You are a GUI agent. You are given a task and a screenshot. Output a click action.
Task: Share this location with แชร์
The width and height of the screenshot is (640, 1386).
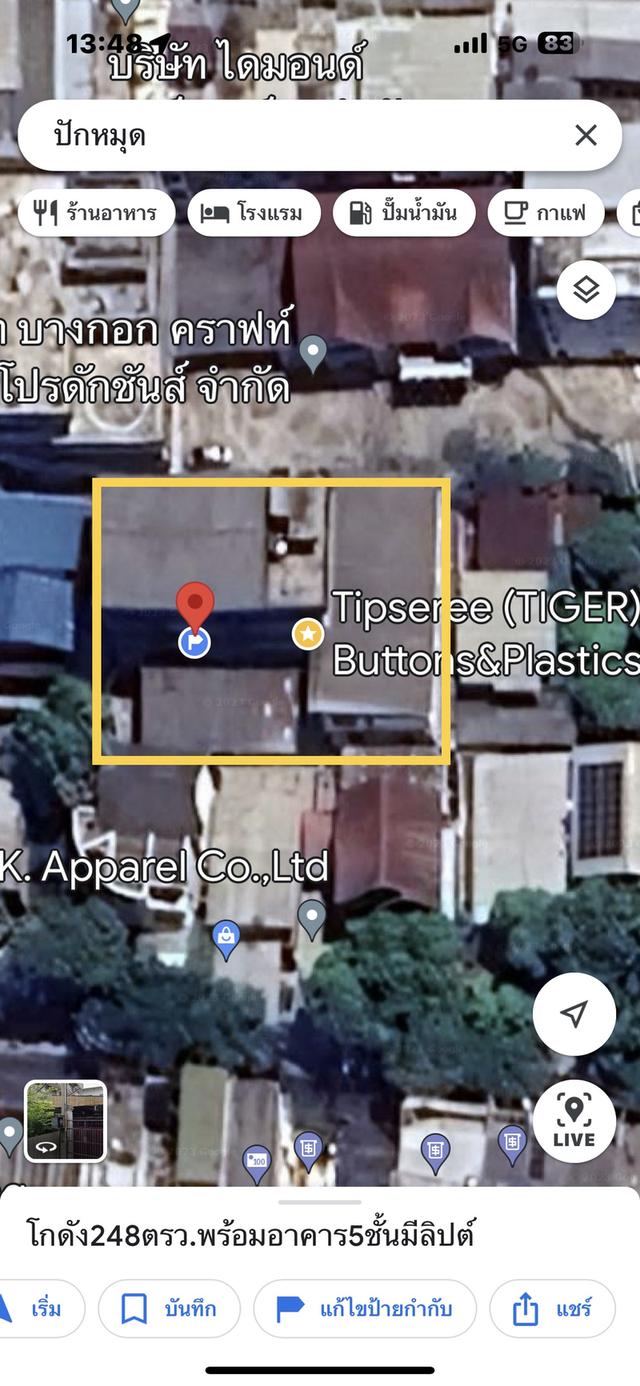pyautogui.click(x=552, y=1308)
